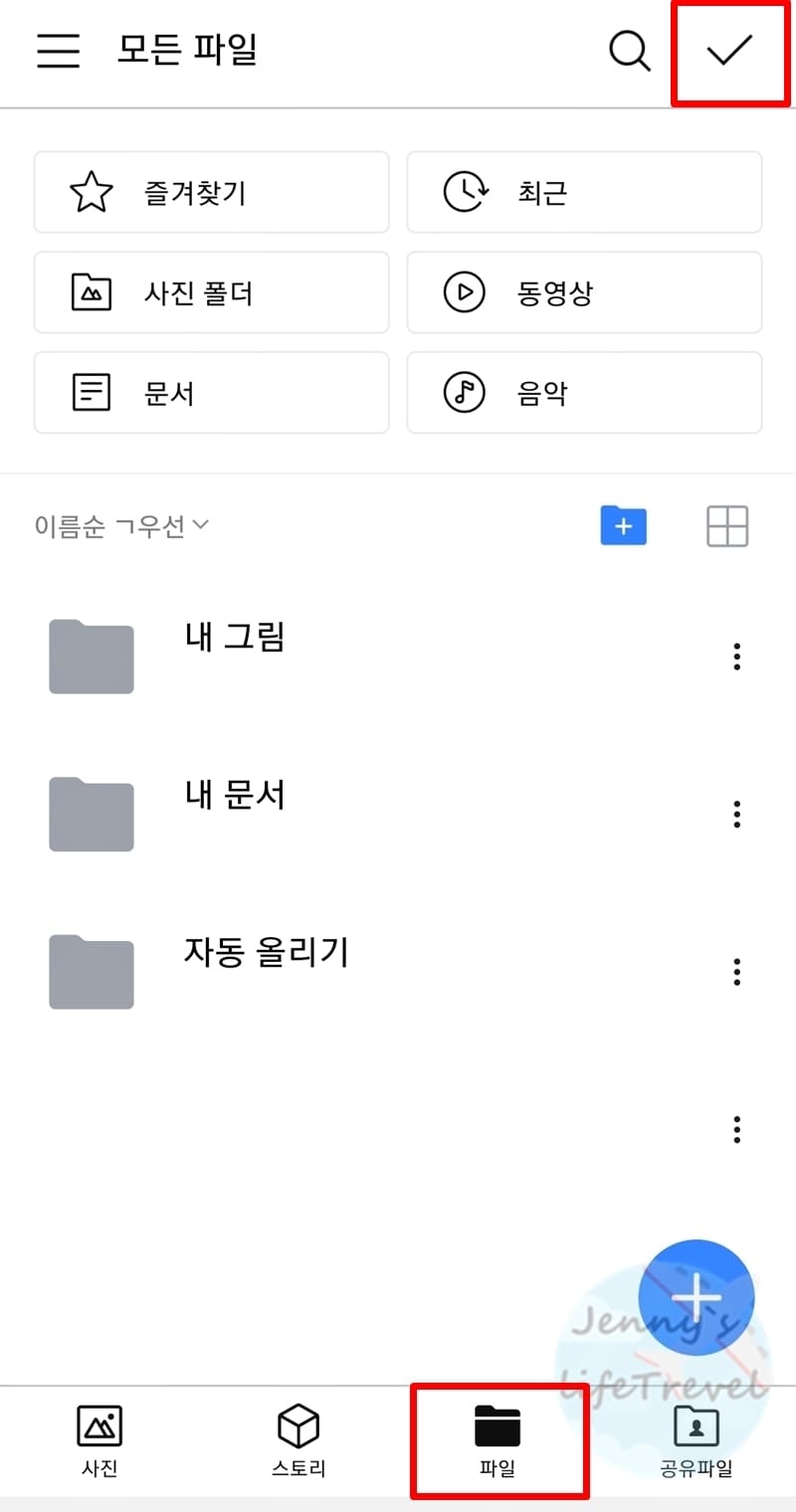Open more options for 내 그림
The image size is (796, 1512).
pyautogui.click(x=736, y=657)
